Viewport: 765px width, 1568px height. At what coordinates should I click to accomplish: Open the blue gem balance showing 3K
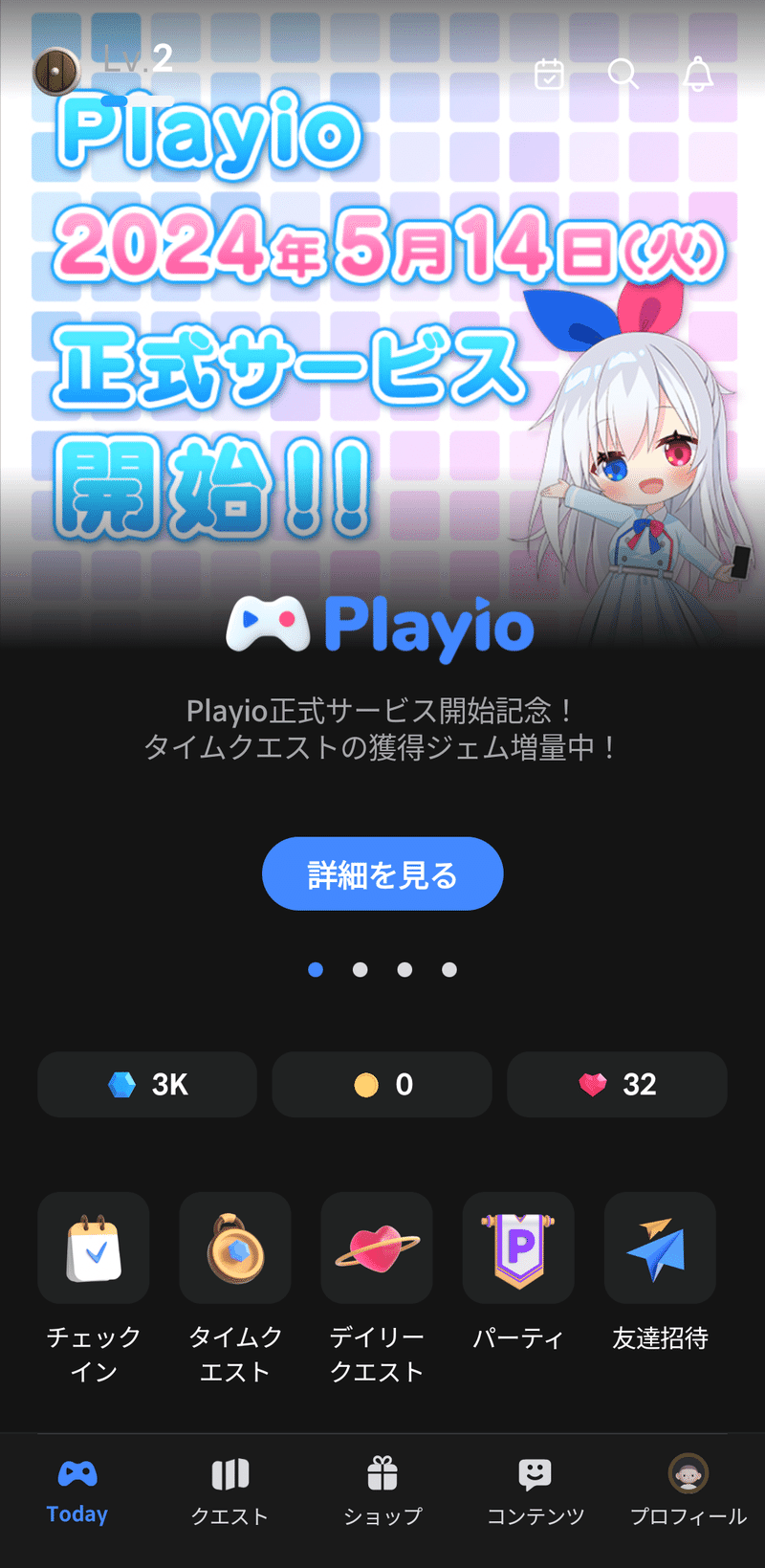click(147, 1084)
